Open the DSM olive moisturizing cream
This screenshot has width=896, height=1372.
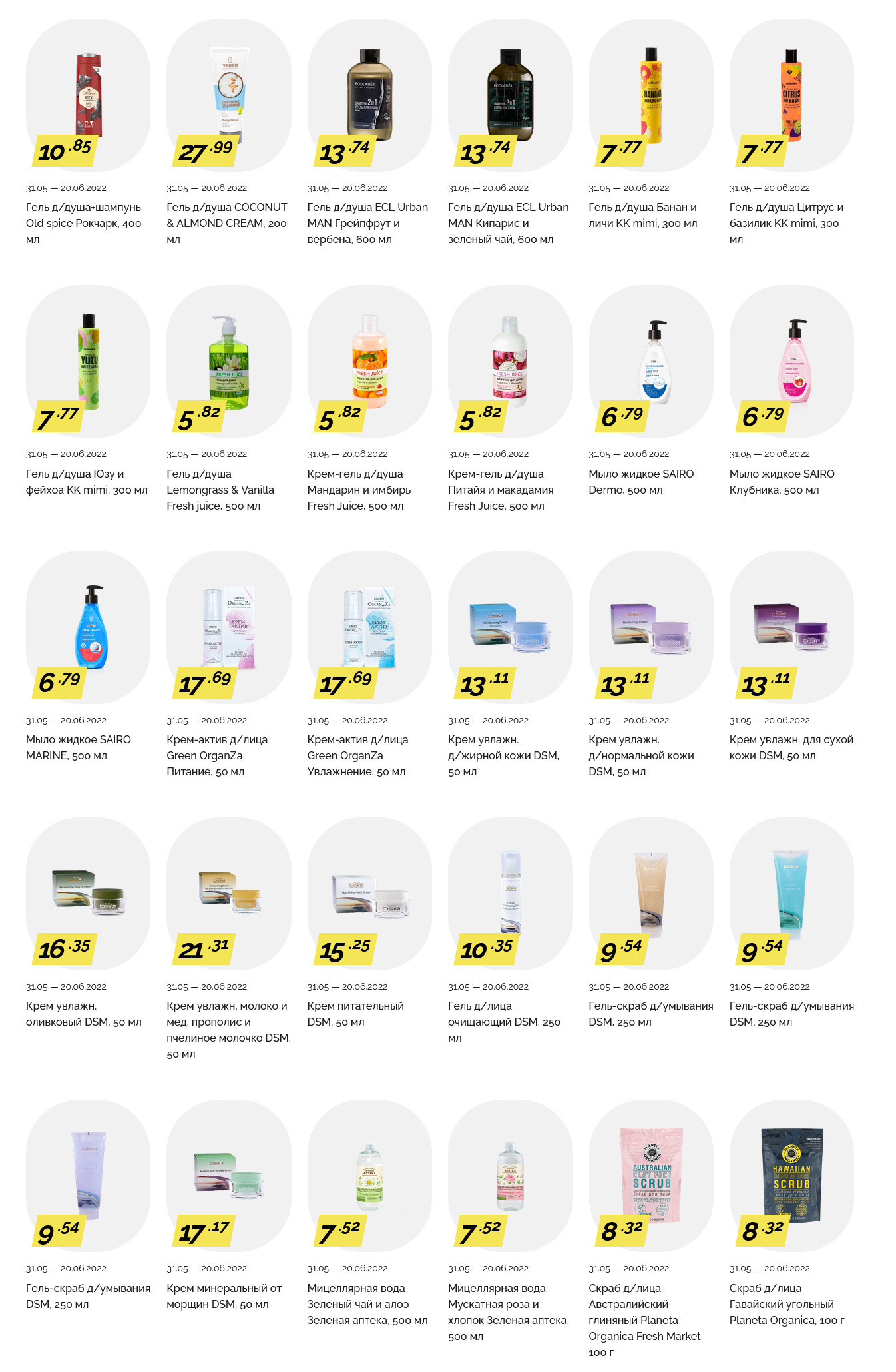pos(88,894)
